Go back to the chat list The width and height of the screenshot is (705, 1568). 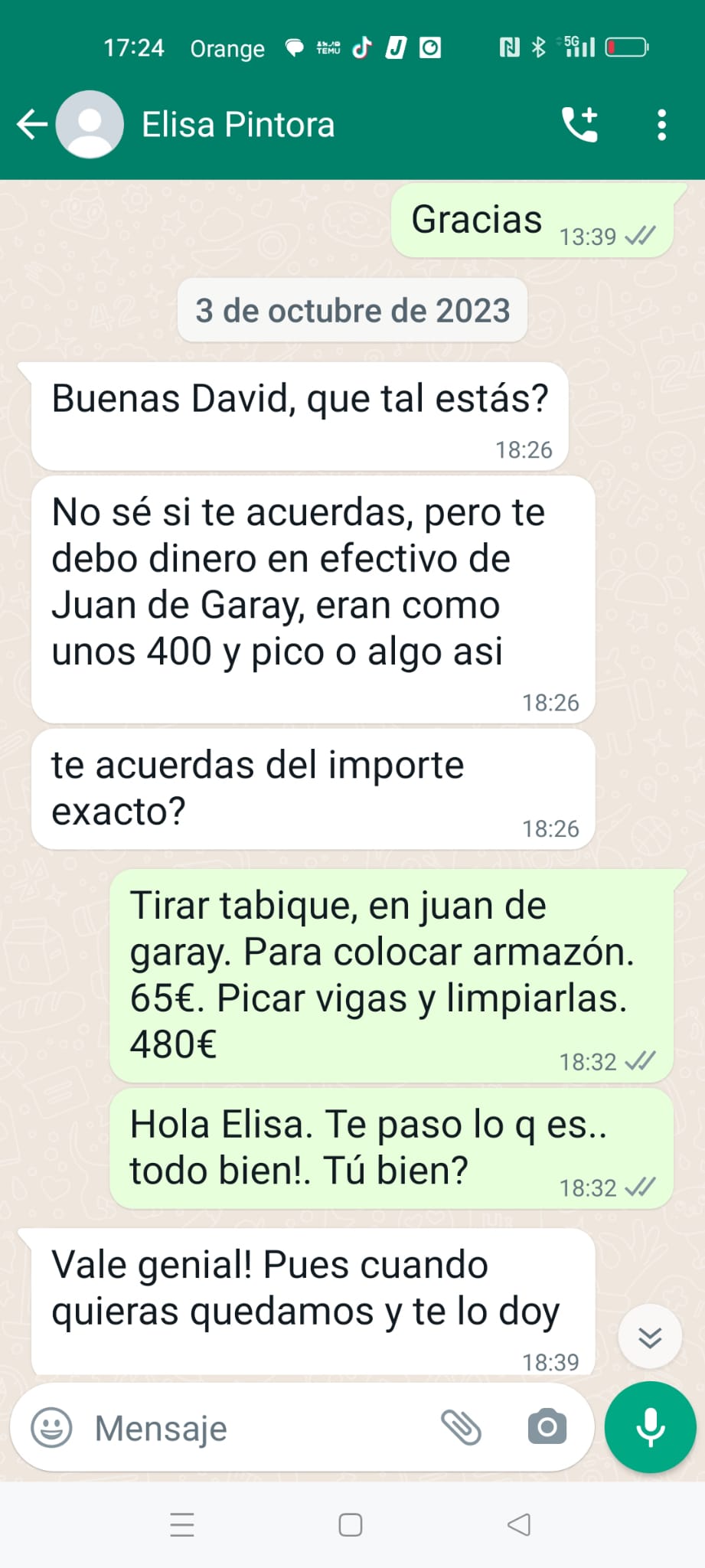32,125
